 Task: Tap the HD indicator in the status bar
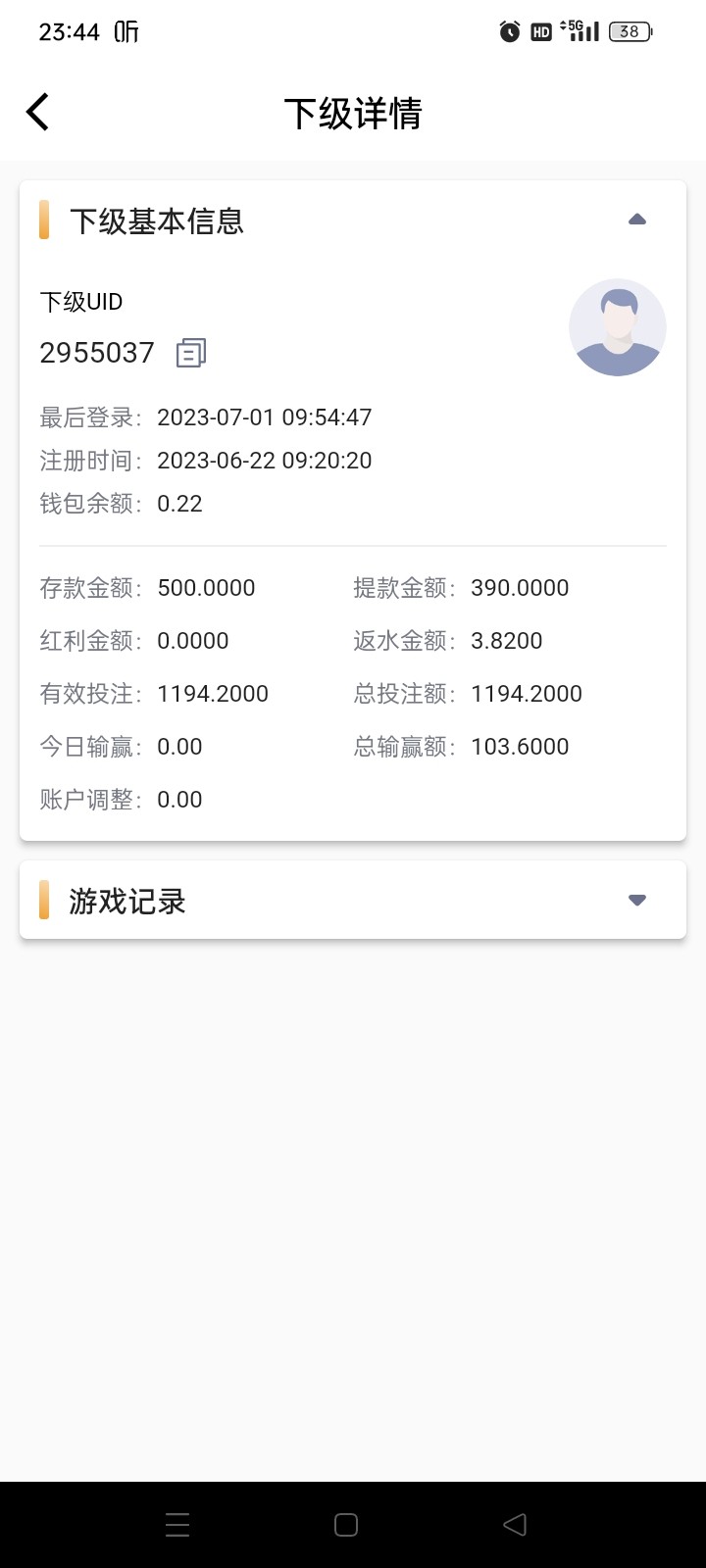(x=539, y=31)
